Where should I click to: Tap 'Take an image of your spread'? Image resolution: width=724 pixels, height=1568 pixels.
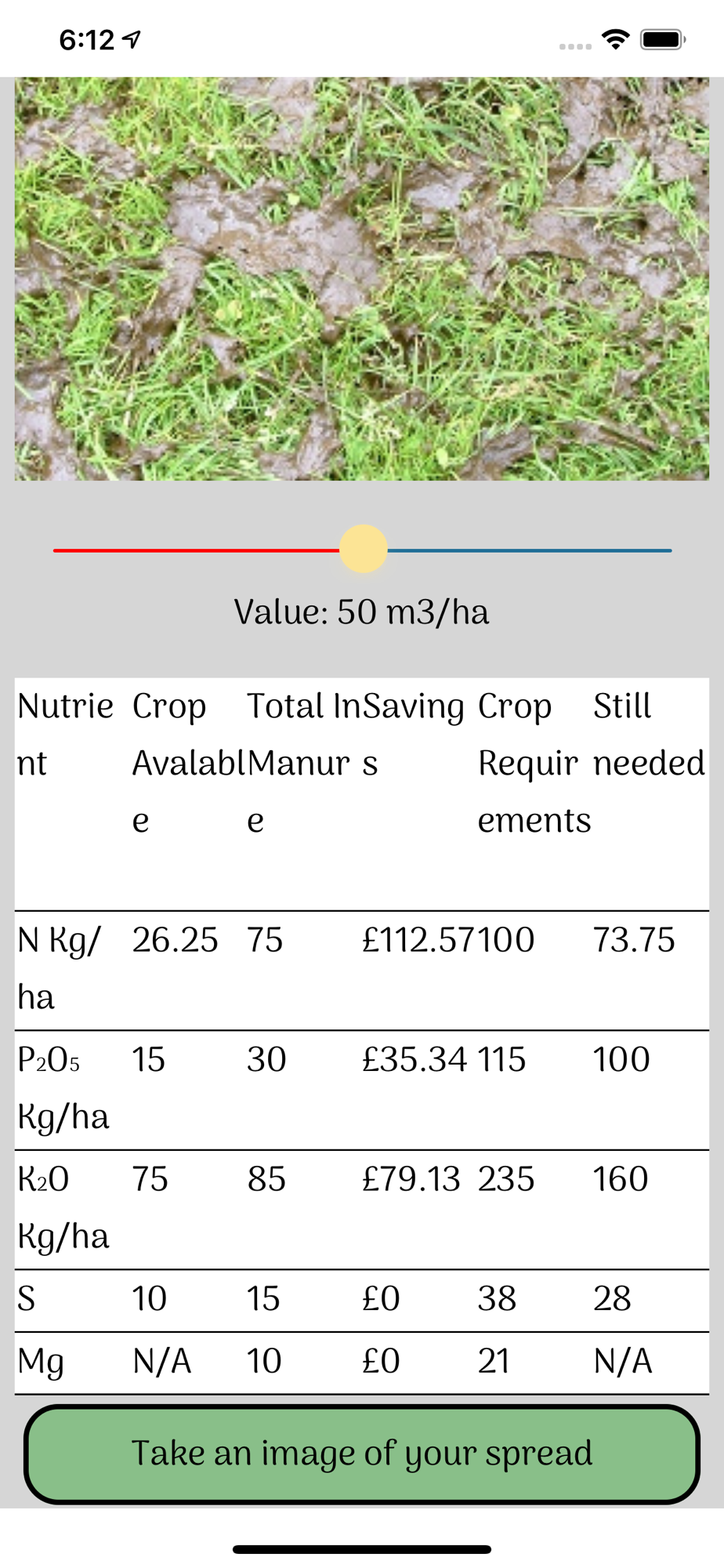point(361,1454)
